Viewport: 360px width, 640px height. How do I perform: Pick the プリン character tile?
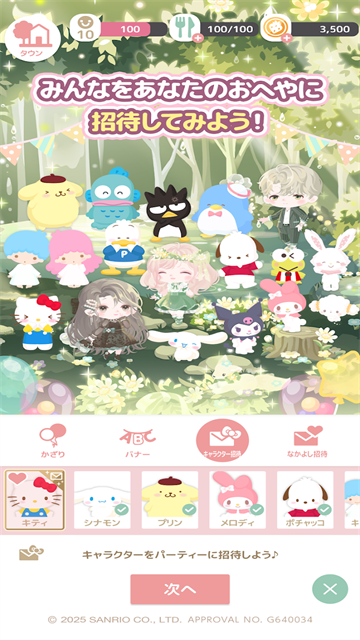(x=170, y=500)
